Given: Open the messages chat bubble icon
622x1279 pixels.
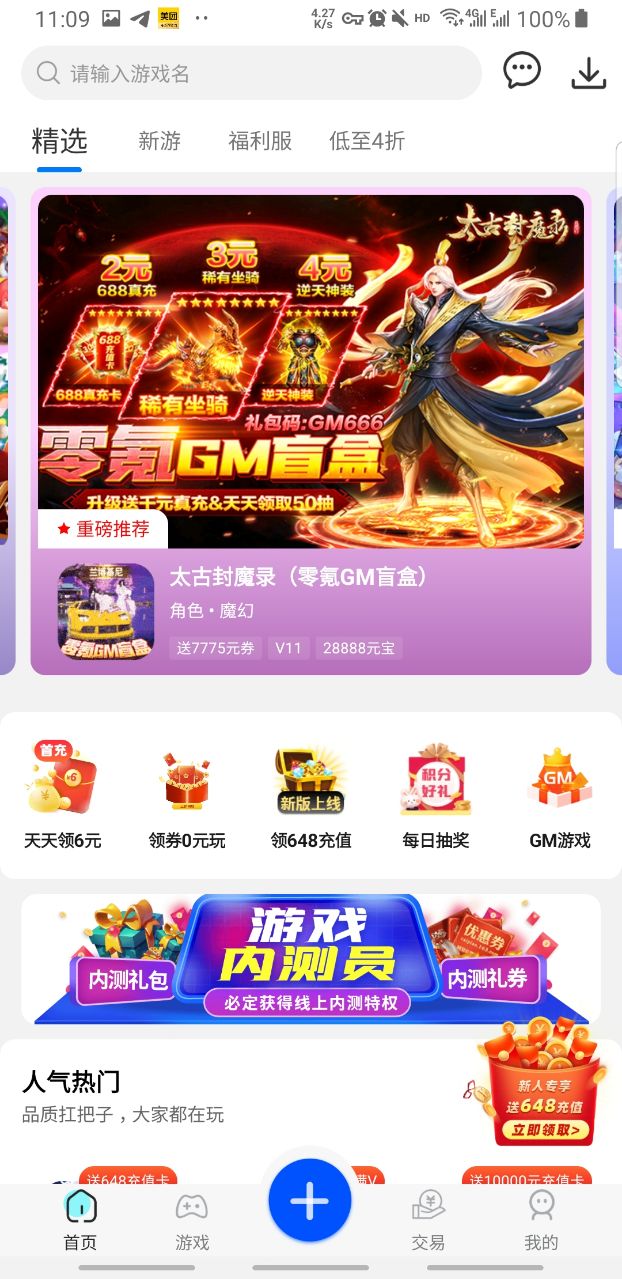Looking at the screenshot, I should click(521, 71).
